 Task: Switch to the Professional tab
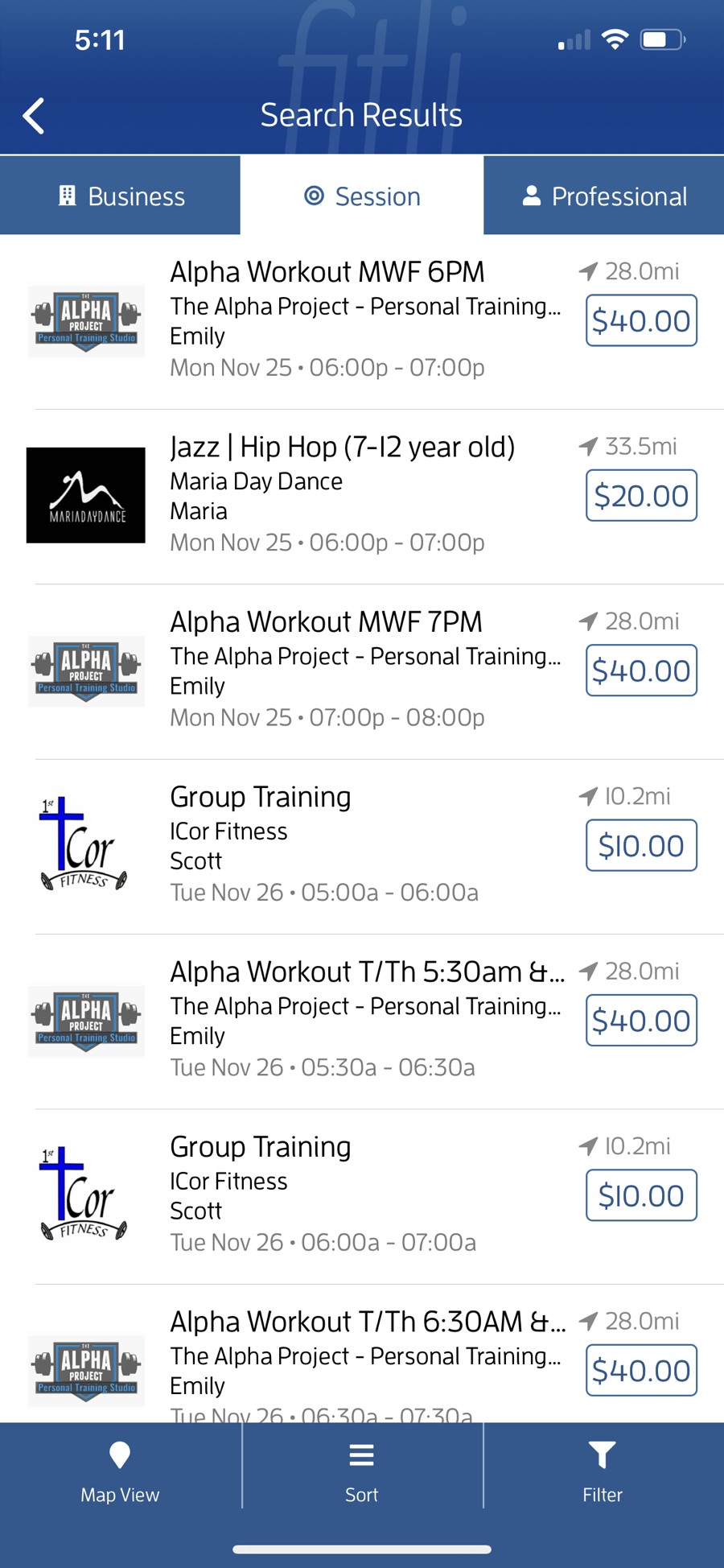(x=603, y=196)
